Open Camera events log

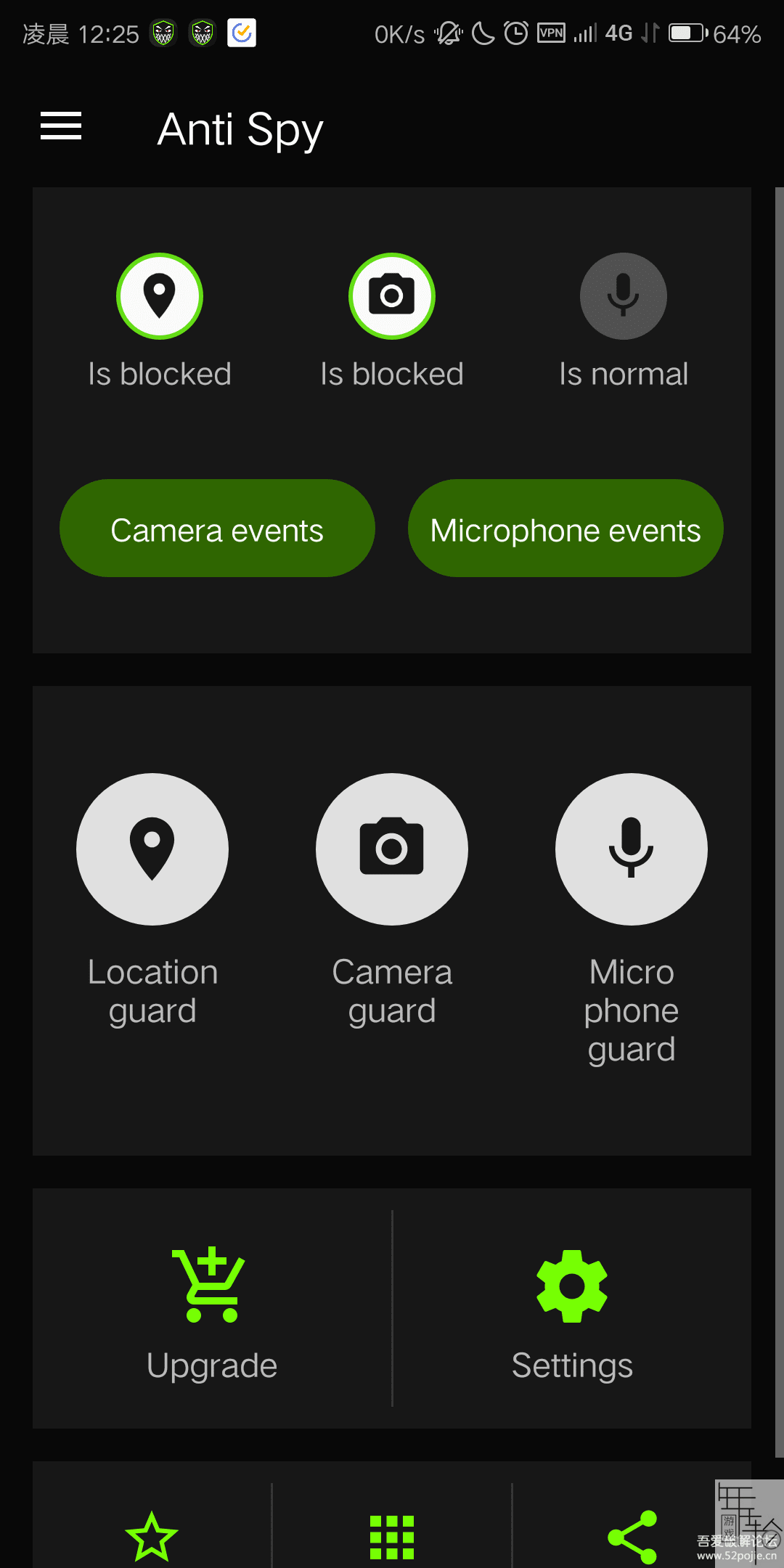217,528
